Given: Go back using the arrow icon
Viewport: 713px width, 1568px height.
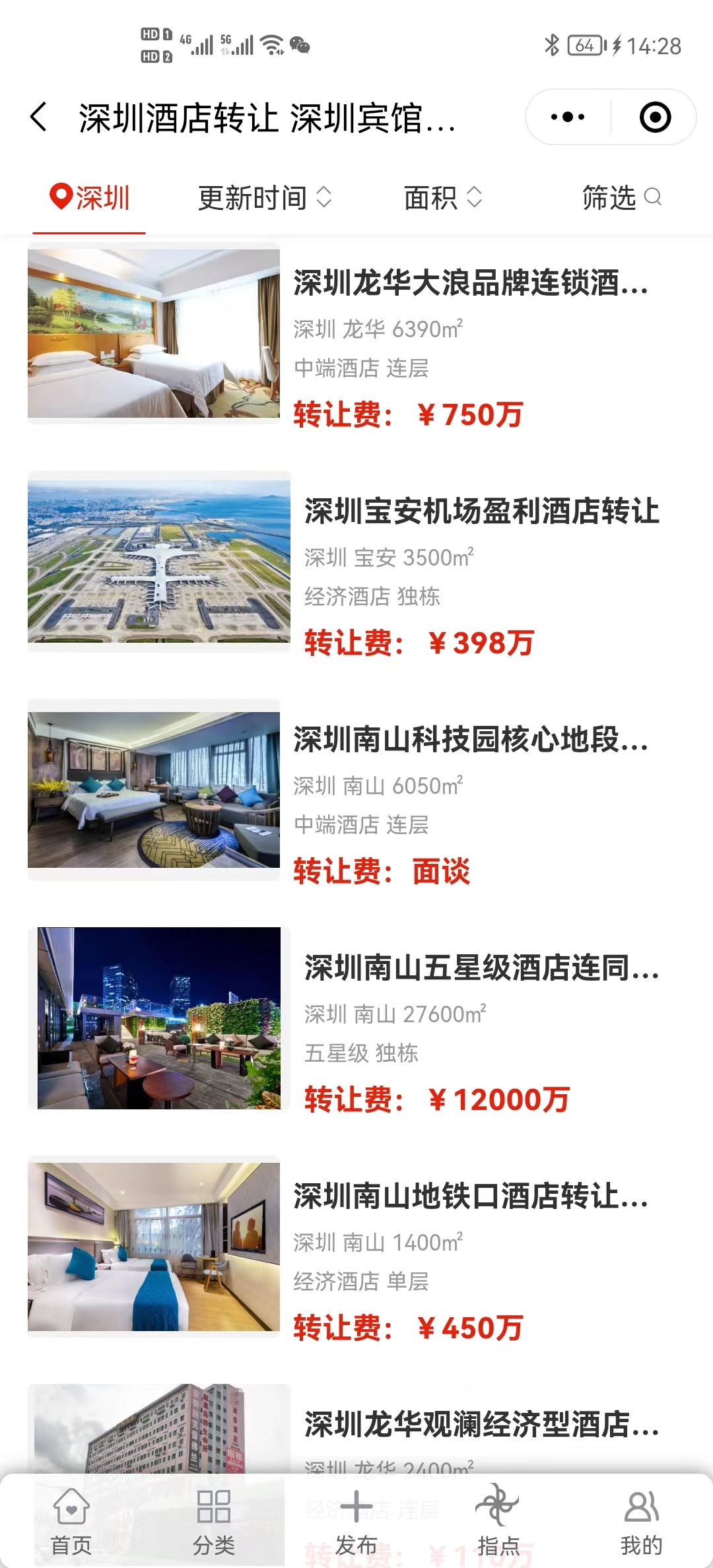Looking at the screenshot, I should pyautogui.click(x=39, y=117).
